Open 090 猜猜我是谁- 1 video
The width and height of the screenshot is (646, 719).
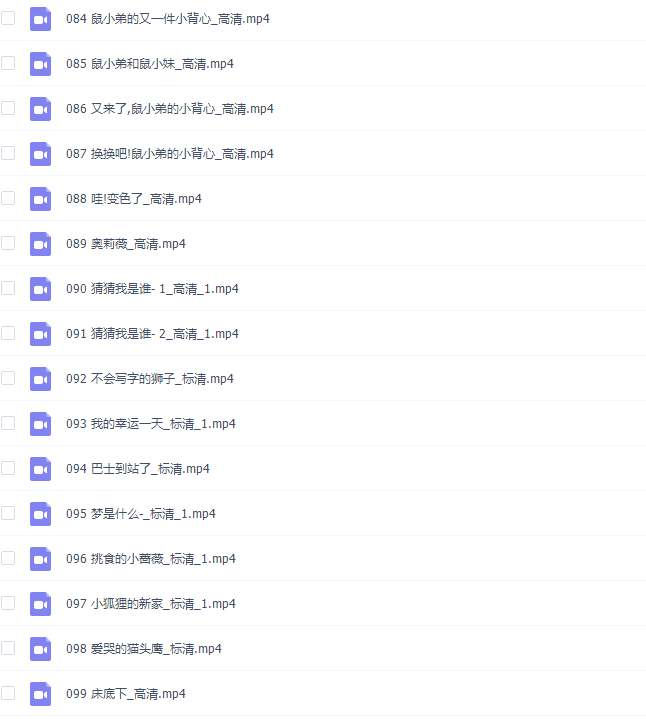pos(152,289)
